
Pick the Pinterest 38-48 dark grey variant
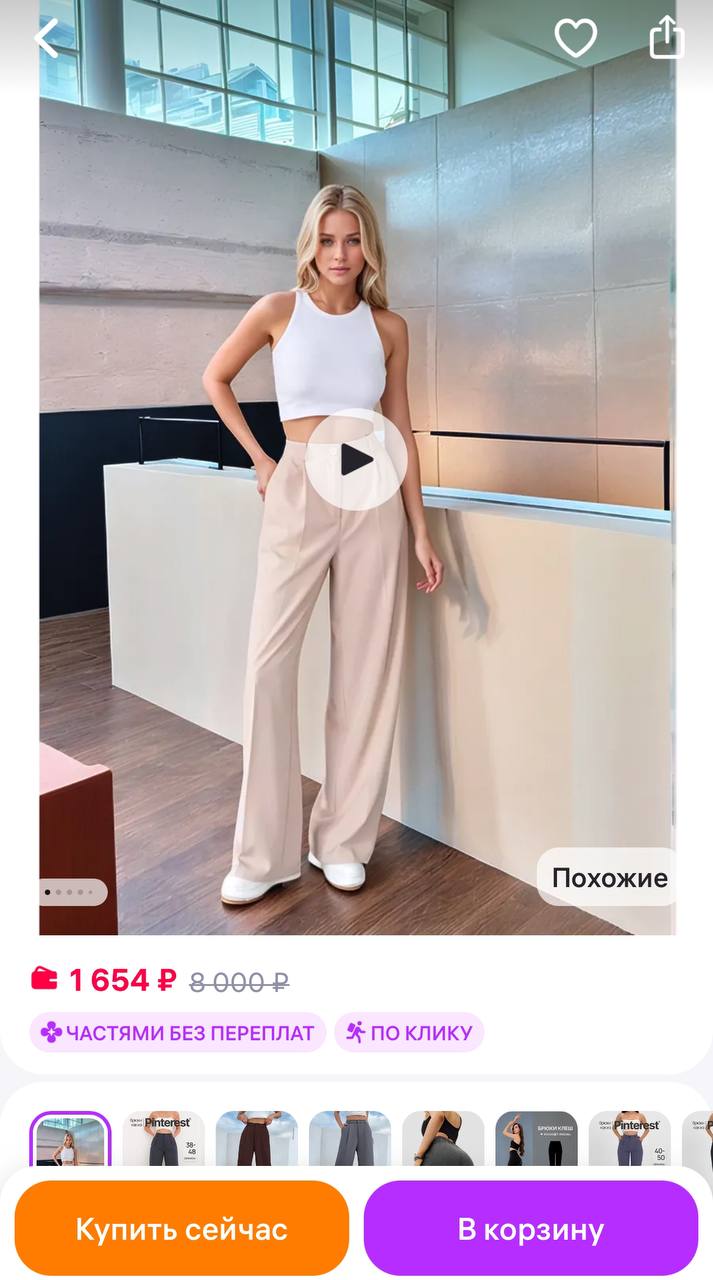[164, 1138]
